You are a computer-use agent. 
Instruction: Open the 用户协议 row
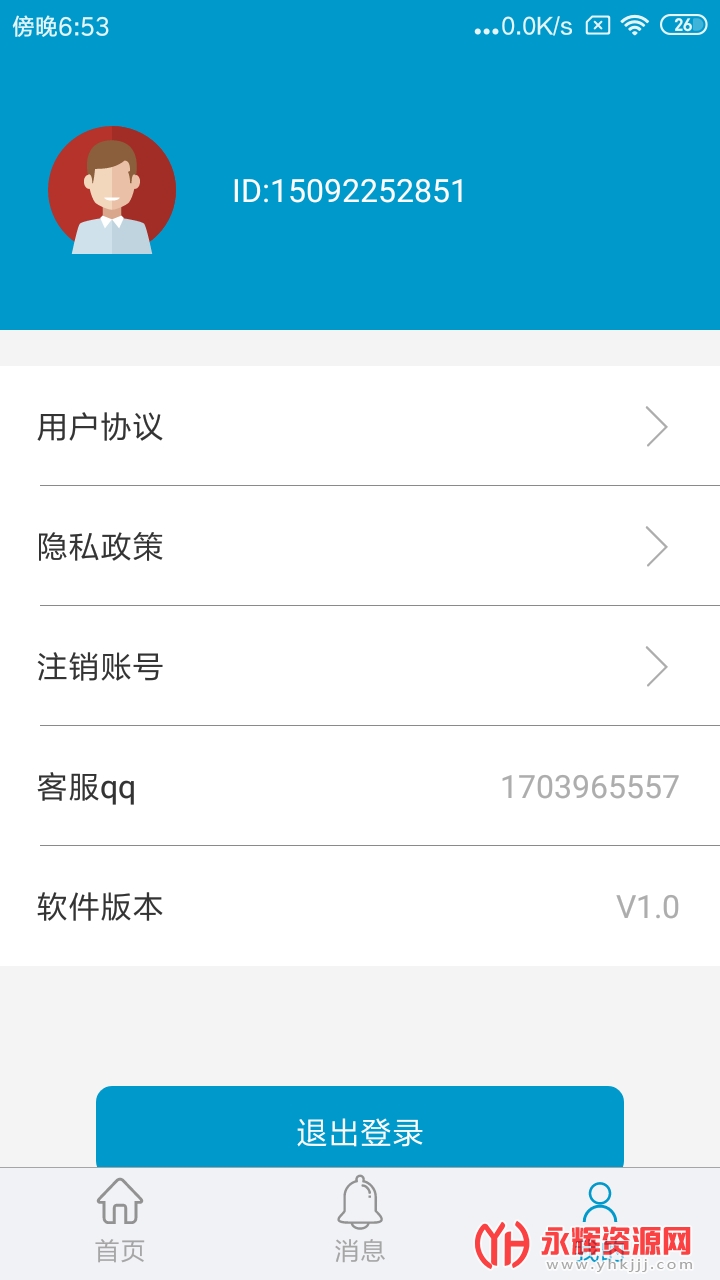point(360,427)
